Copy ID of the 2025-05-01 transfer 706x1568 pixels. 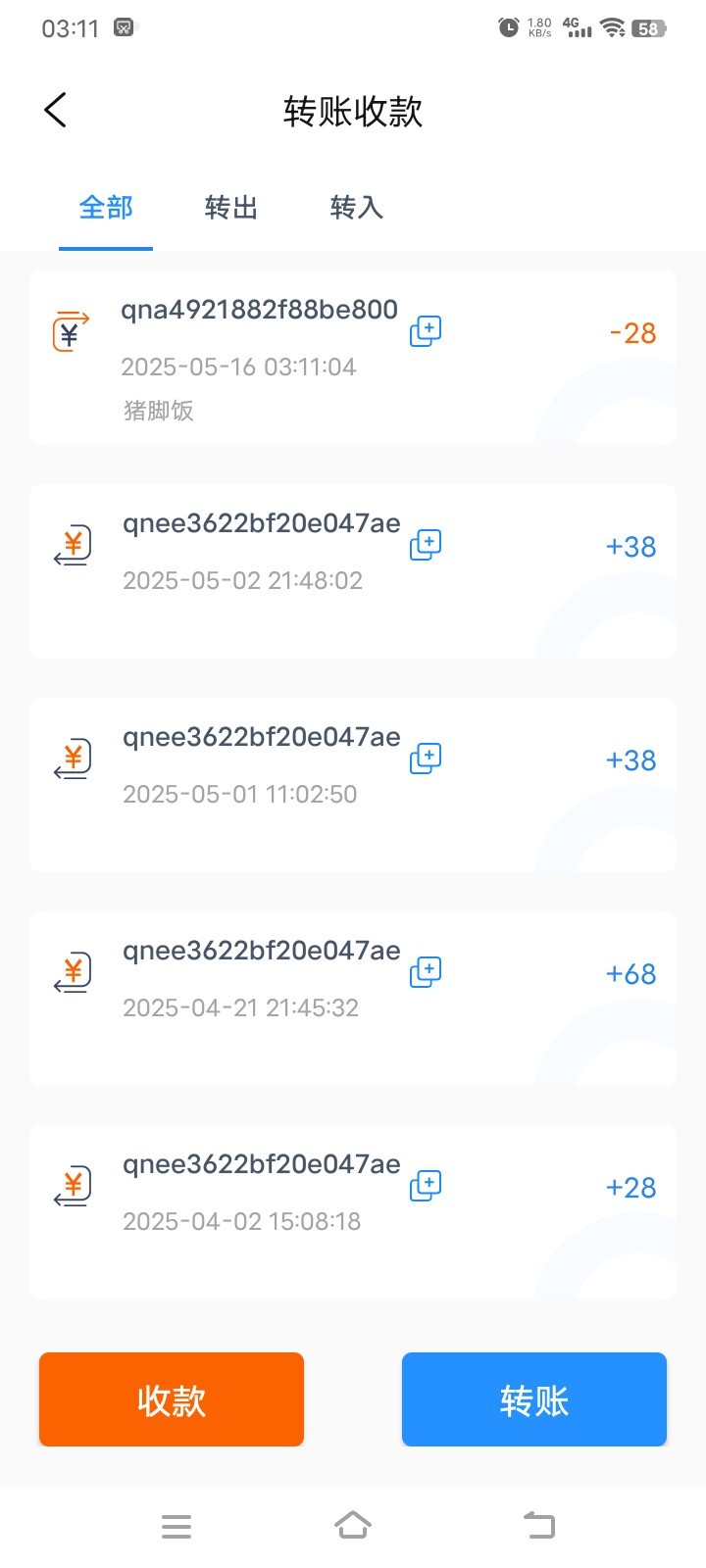(x=426, y=759)
